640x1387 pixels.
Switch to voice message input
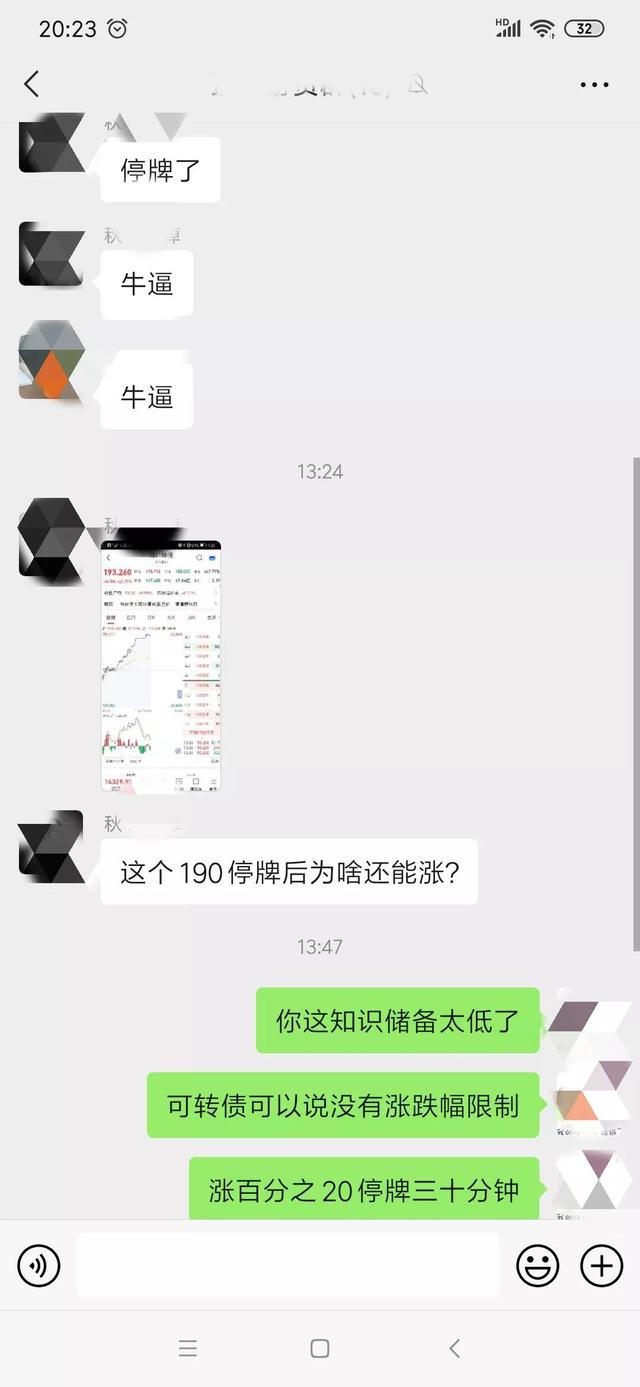39,1266
